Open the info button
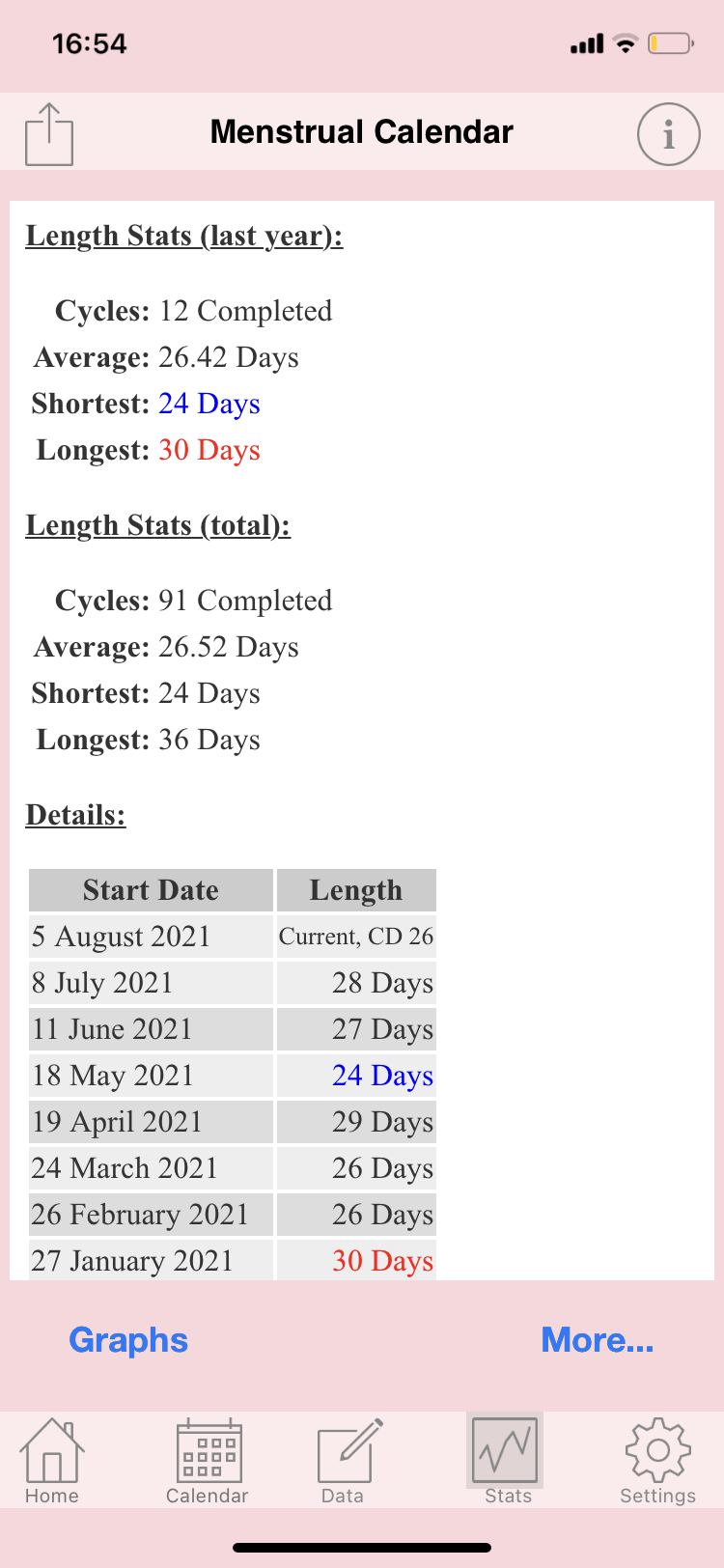The width and height of the screenshot is (724, 1568). pyautogui.click(x=668, y=134)
